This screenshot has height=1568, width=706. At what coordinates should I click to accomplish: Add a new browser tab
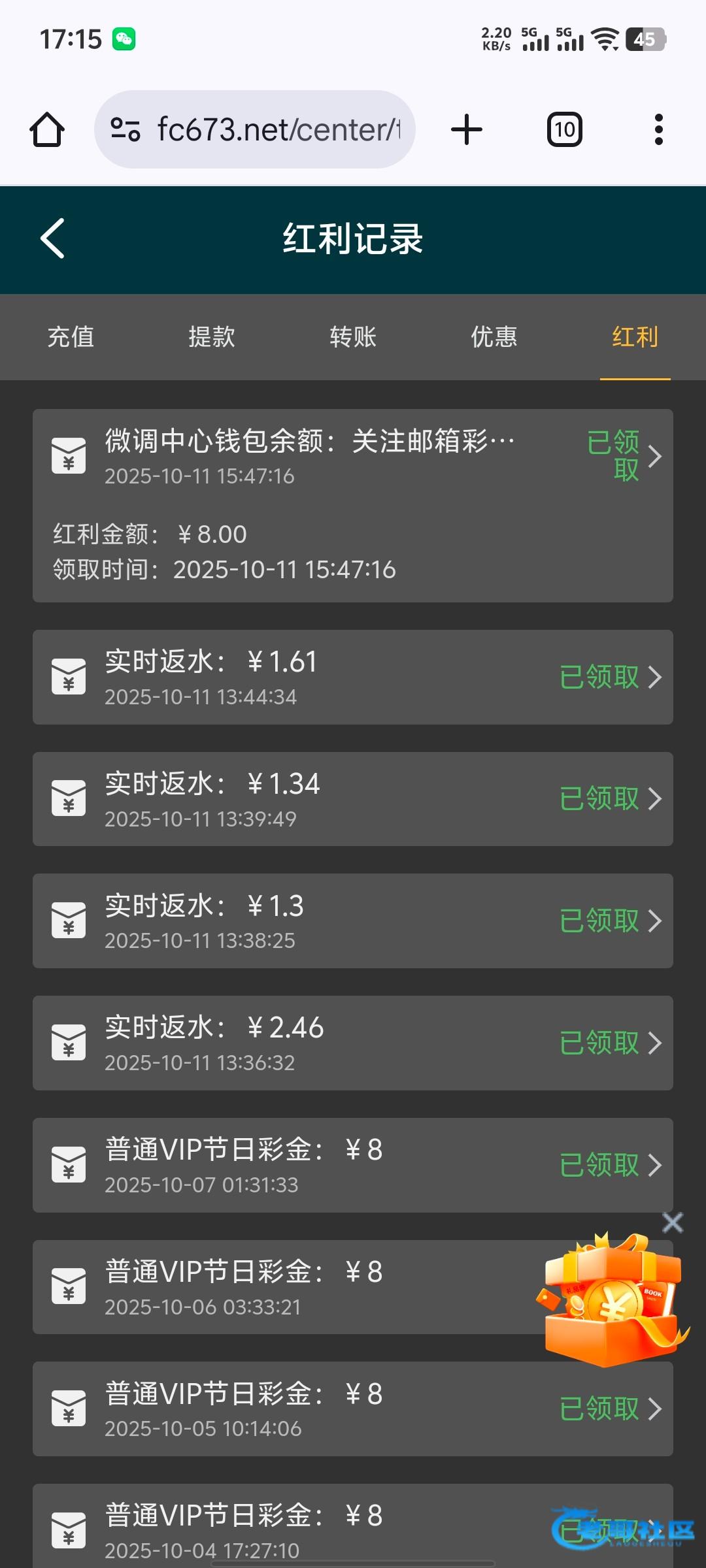[467, 129]
